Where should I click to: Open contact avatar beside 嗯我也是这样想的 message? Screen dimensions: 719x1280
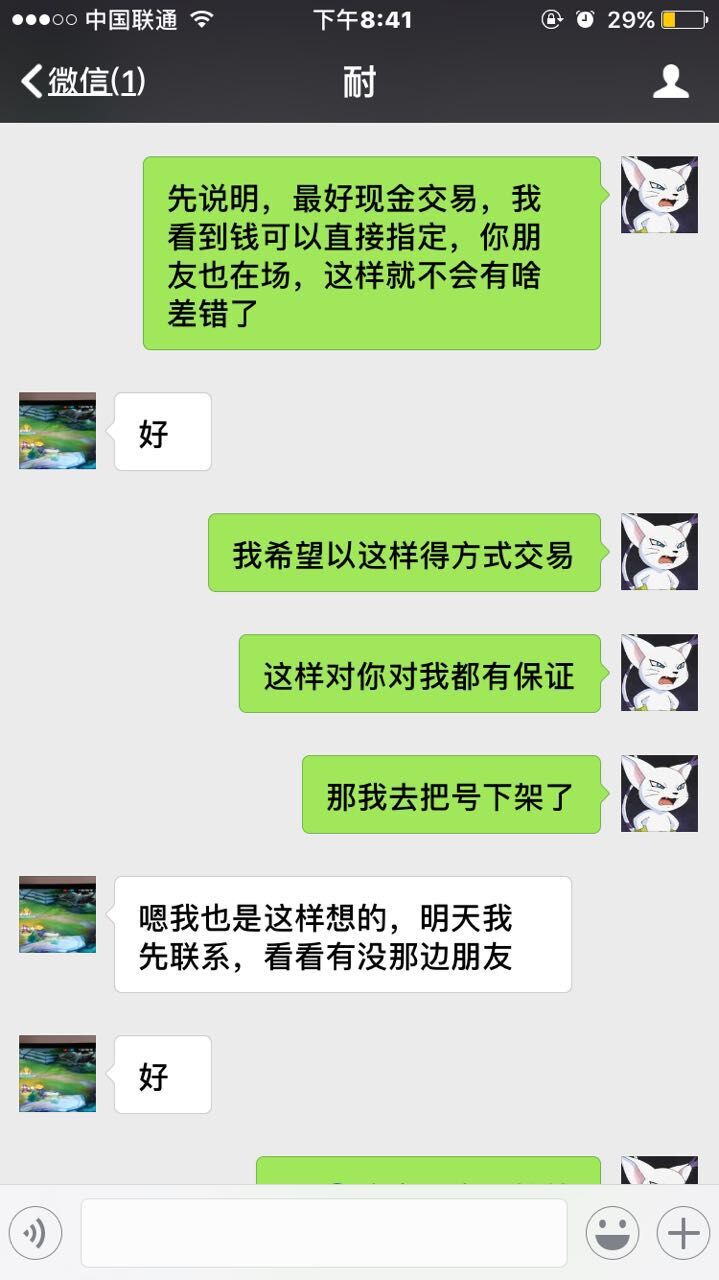[x=58, y=914]
